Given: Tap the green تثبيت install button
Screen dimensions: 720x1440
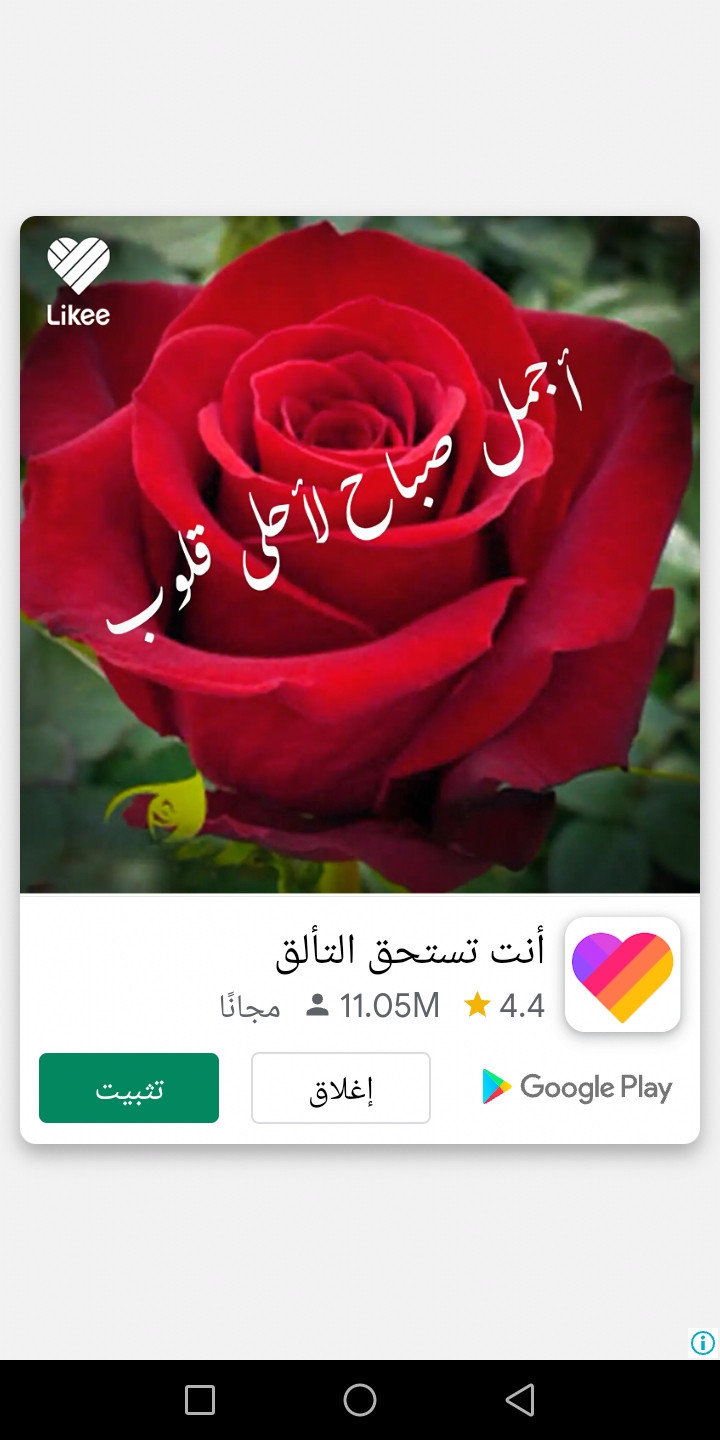Looking at the screenshot, I should (x=129, y=1088).
